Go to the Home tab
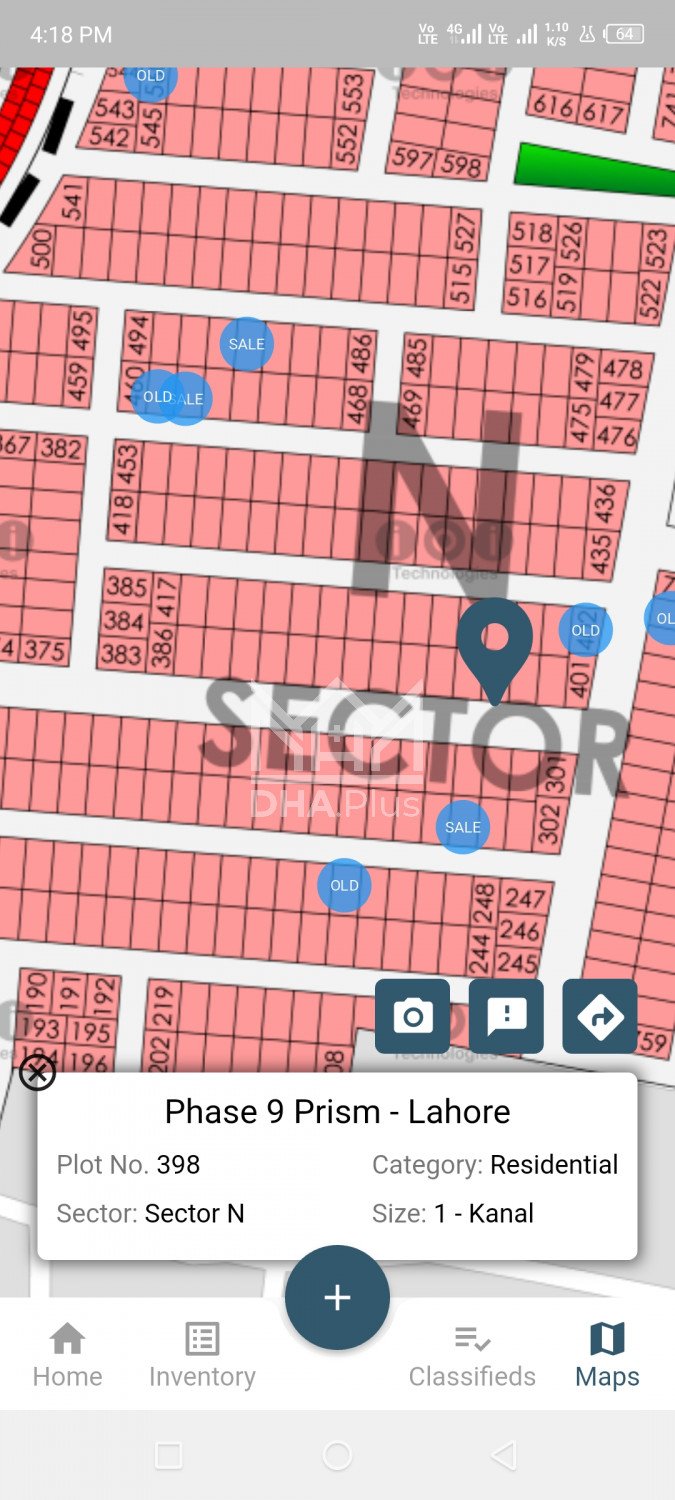 [67, 1354]
